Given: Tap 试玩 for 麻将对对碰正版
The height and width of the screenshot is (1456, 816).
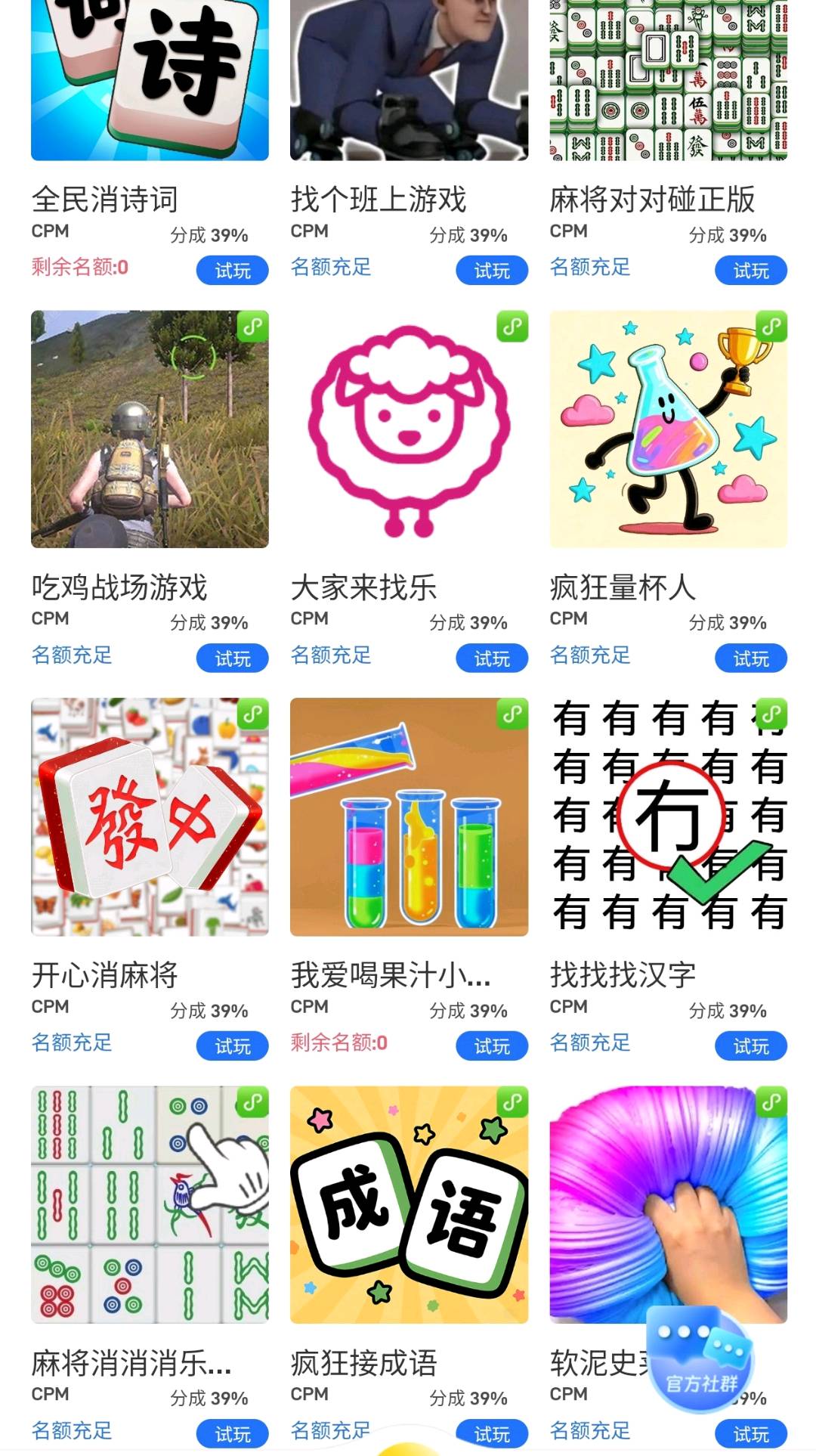Looking at the screenshot, I should click(750, 270).
